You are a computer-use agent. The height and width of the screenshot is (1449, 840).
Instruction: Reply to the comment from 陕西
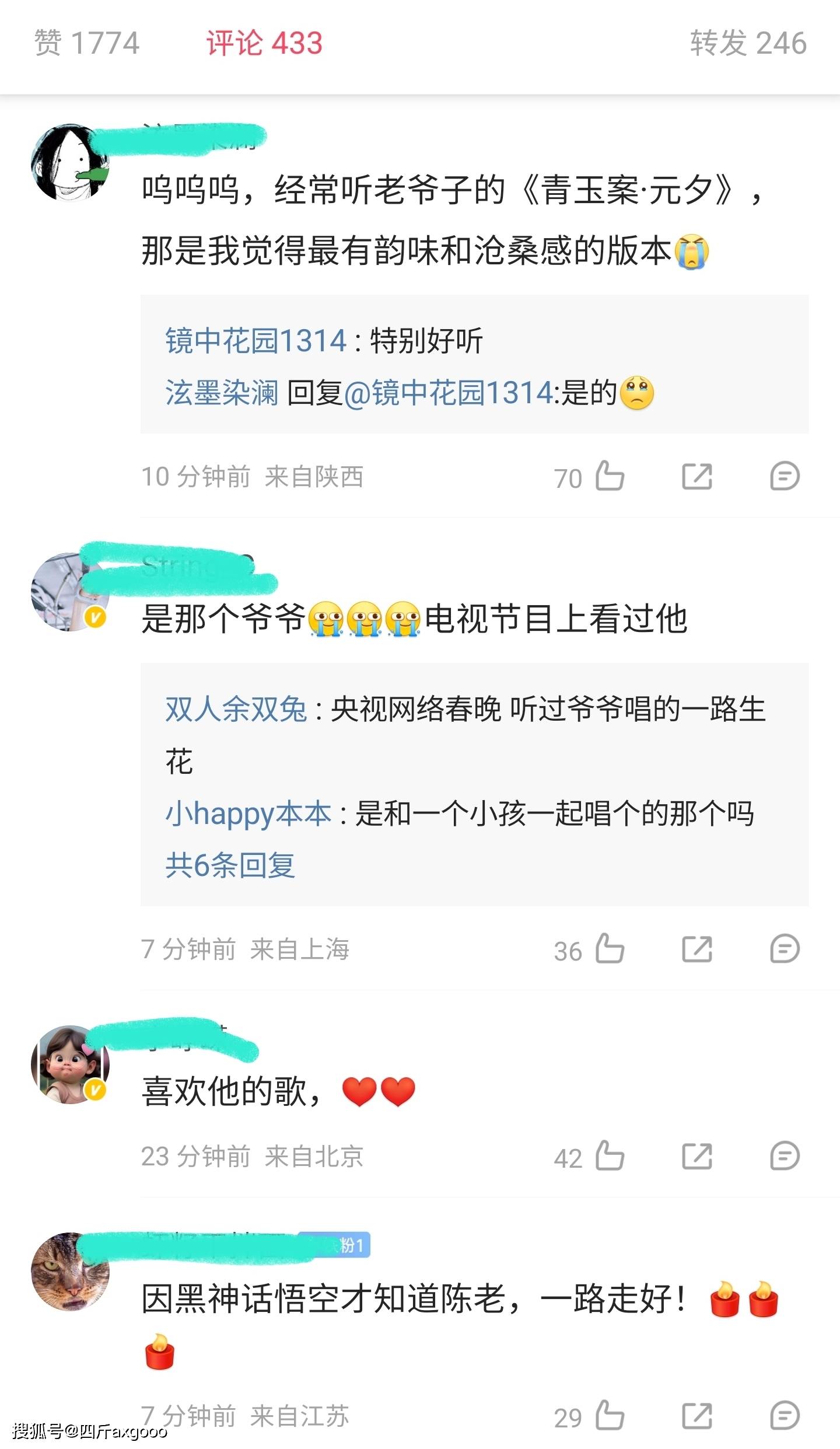784,476
